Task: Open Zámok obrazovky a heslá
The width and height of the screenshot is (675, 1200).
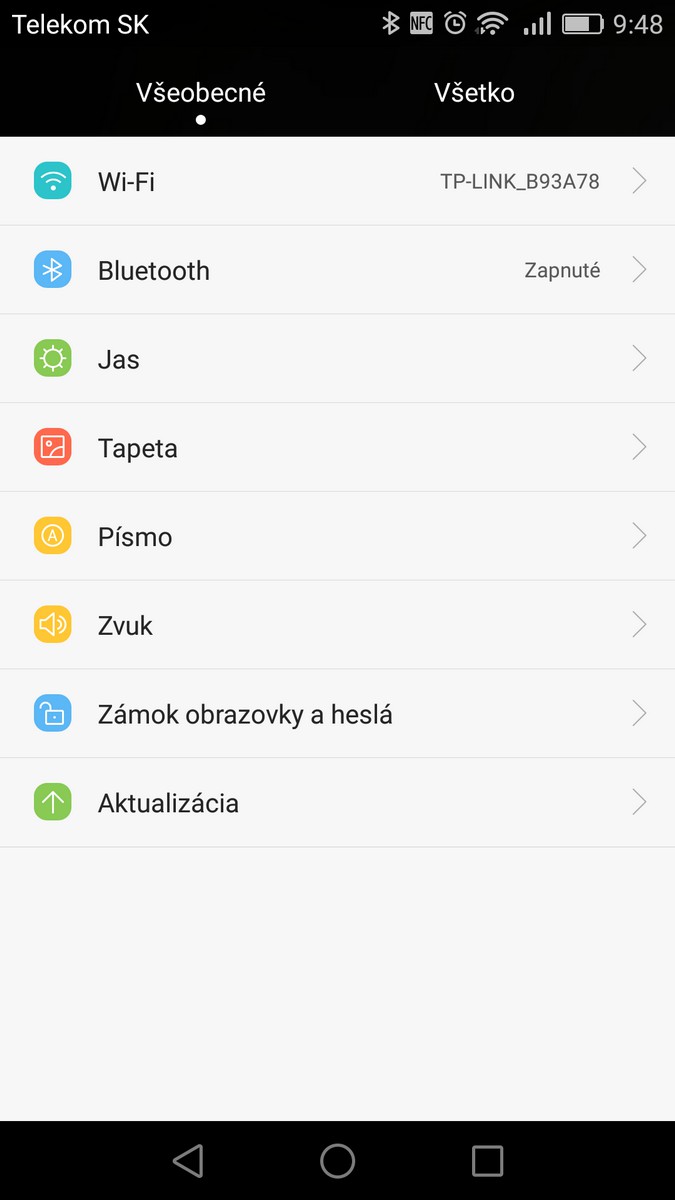Action: click(x=337, y=714)
